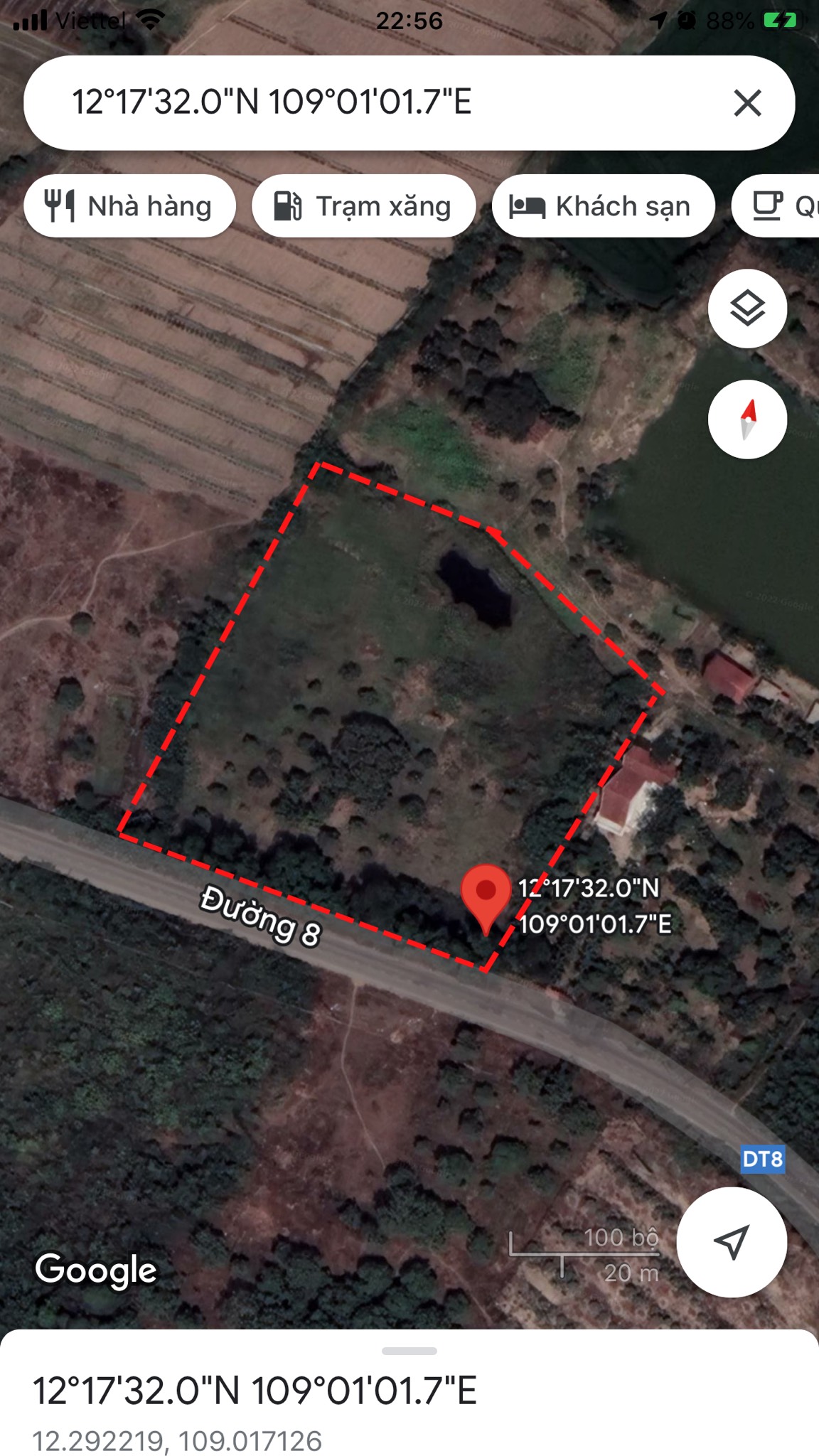
Task: Center map on my location
Action: [x=732, y=1242]
